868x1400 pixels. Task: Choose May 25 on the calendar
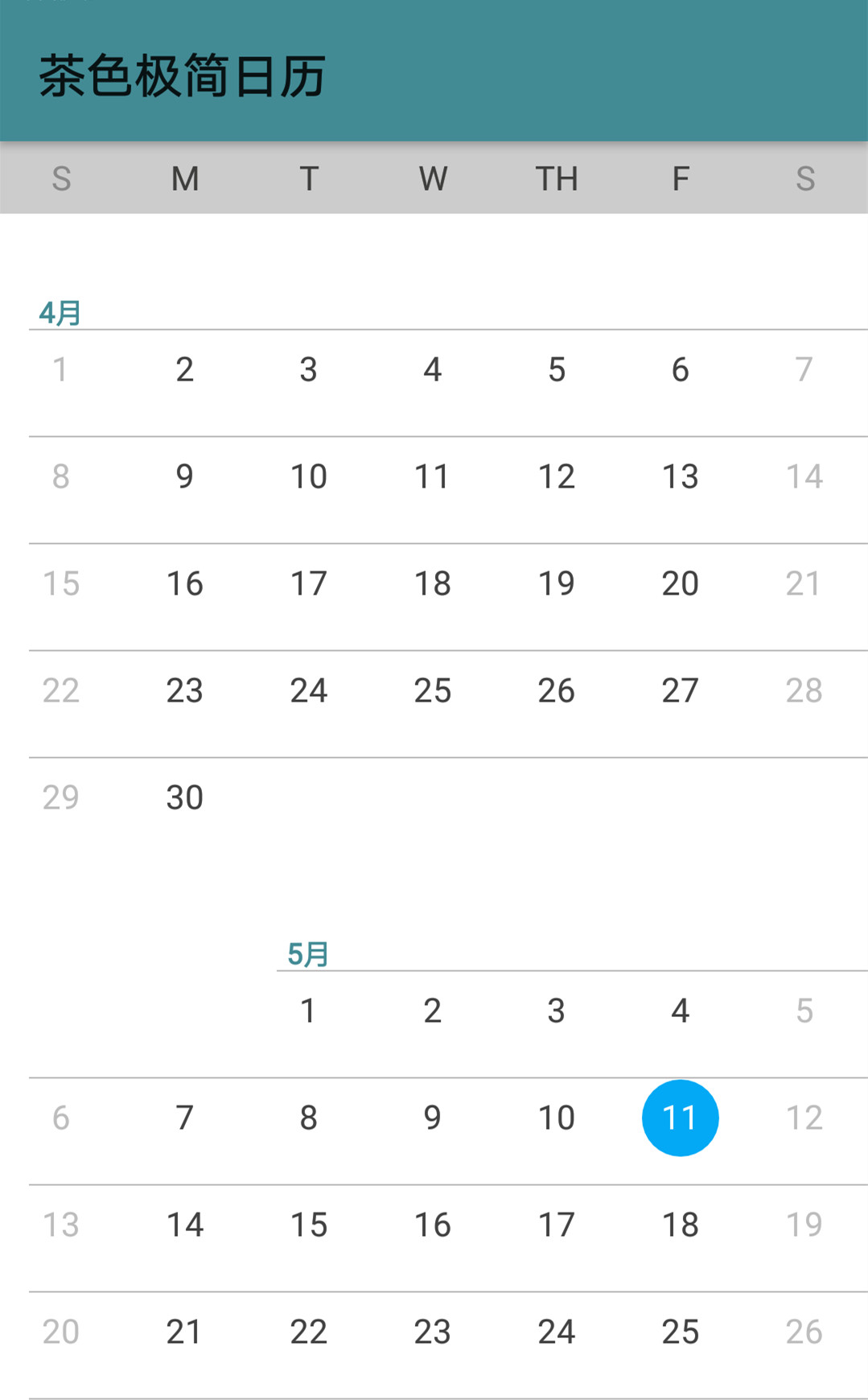680,1332
